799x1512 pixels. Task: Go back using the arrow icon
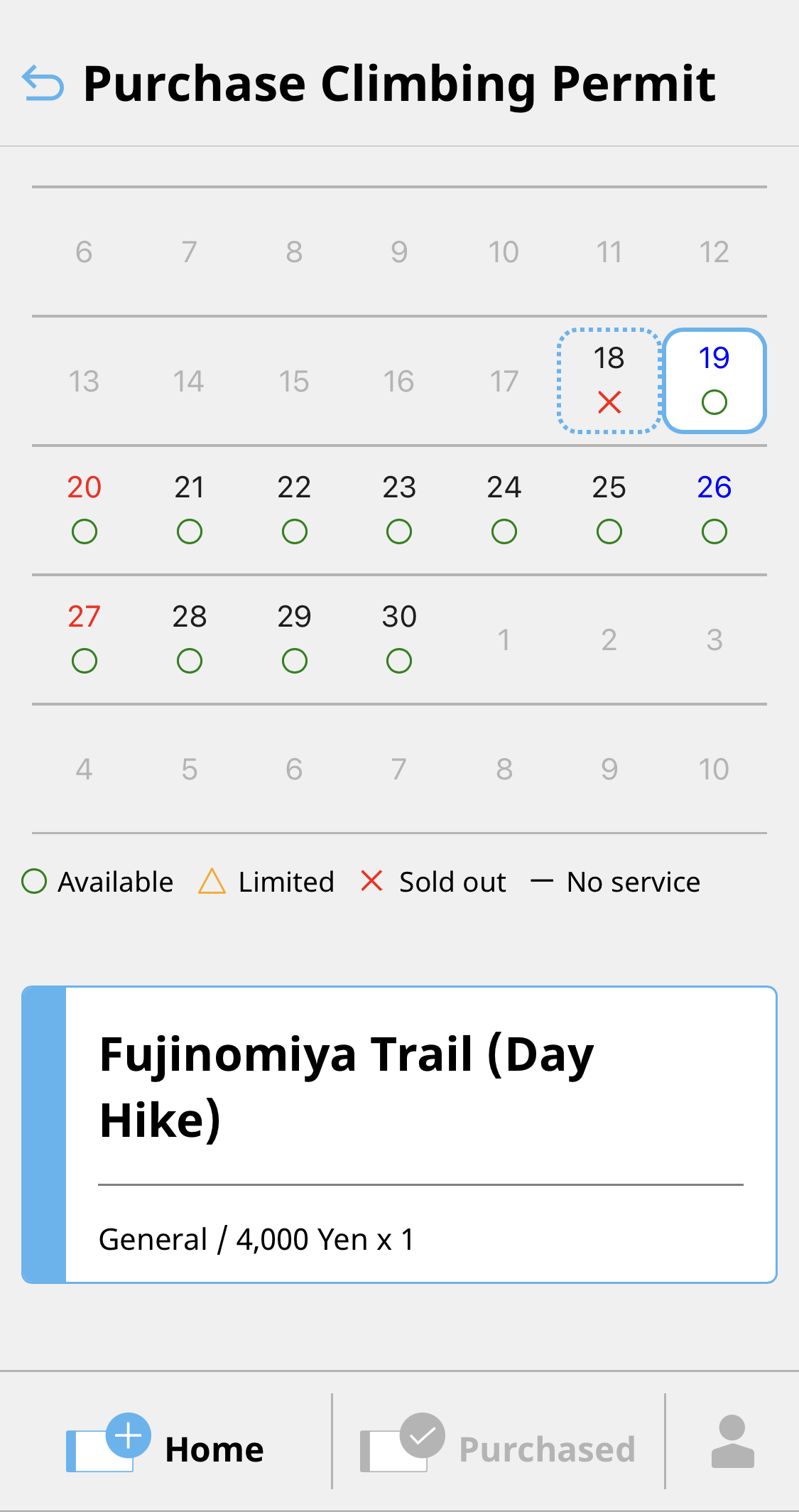[x=43, y=83]
